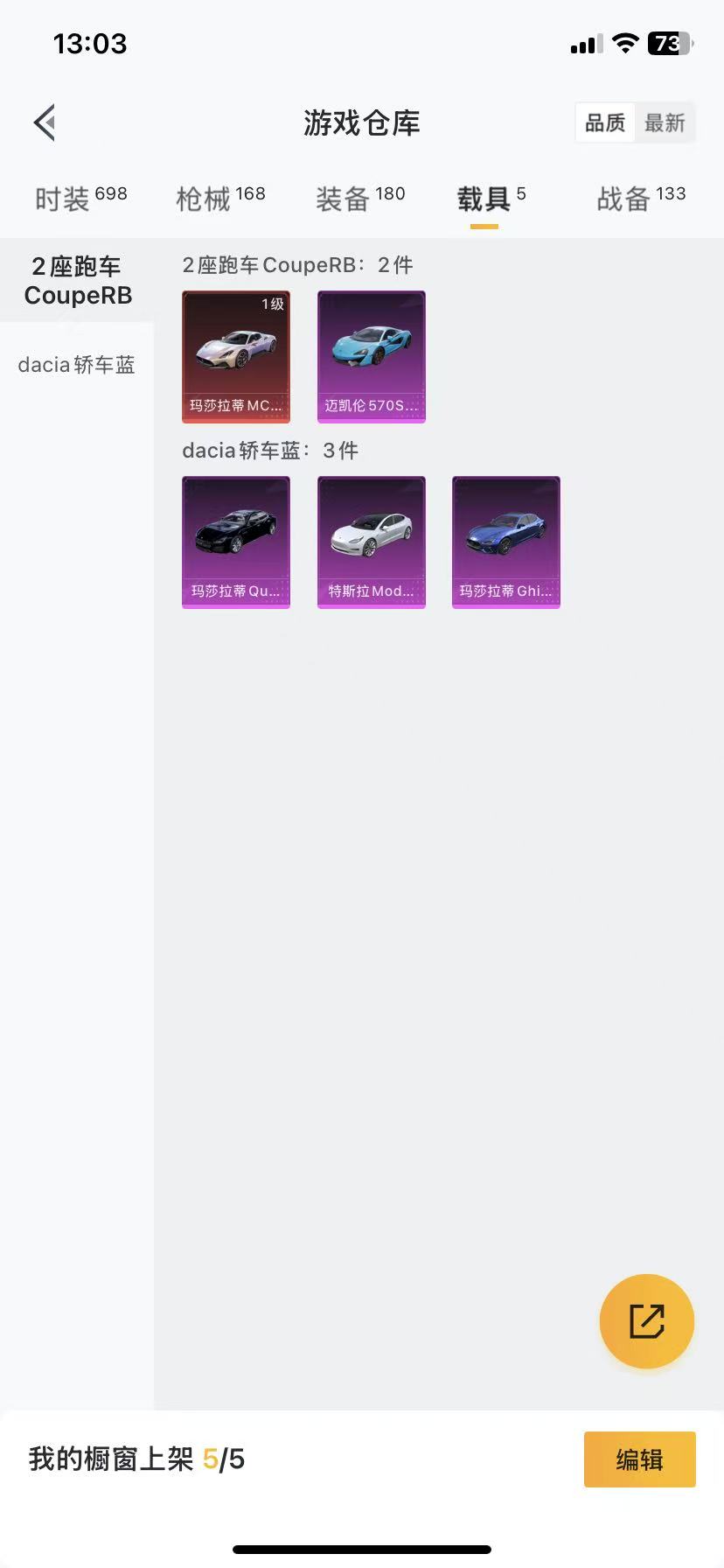Tap the back arrow to exit warehouse

pyautogui.click(x=44, y=122)
